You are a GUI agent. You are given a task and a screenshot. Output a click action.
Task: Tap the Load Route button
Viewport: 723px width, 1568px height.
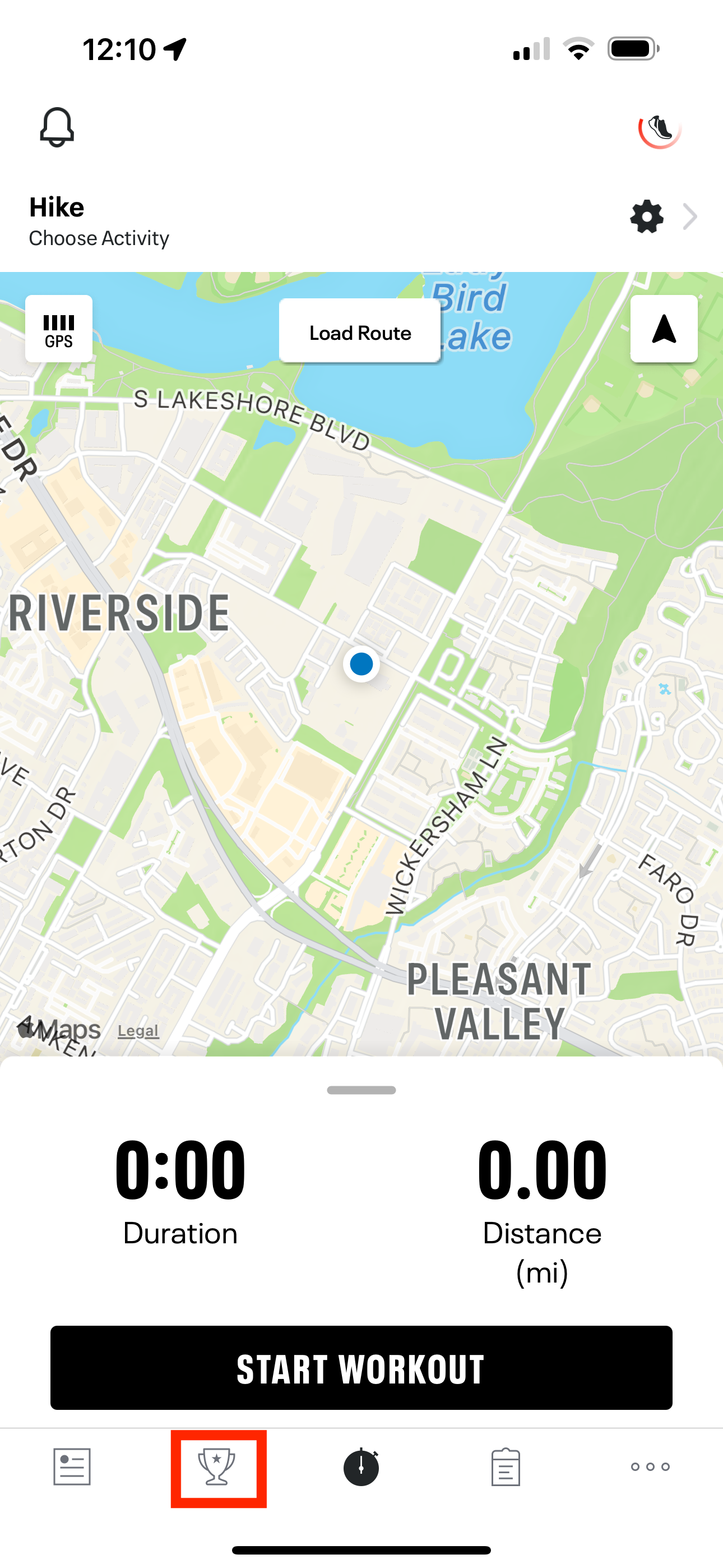[x=360, y=333]
